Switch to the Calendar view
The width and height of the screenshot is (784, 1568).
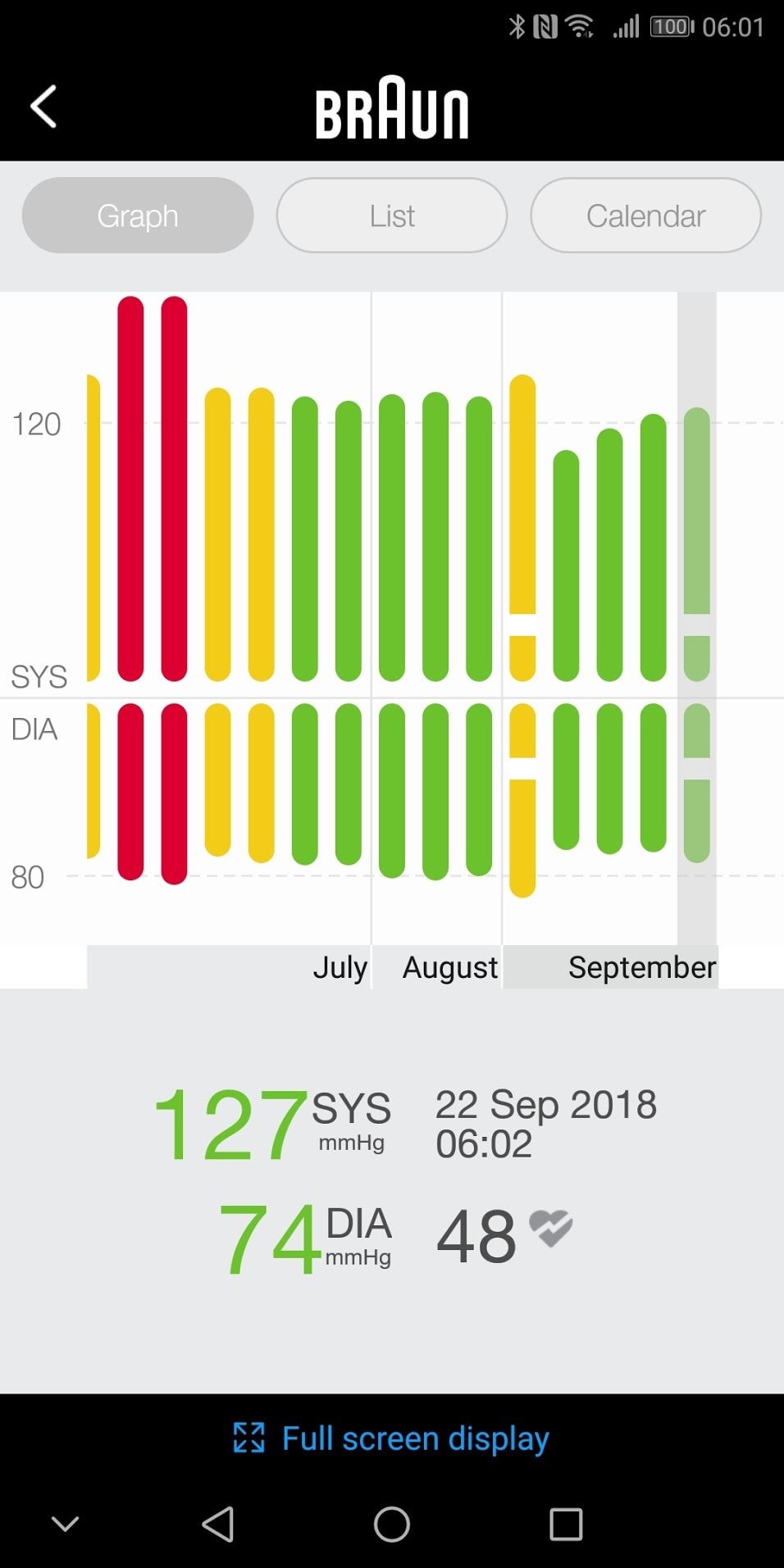(645, 216)
